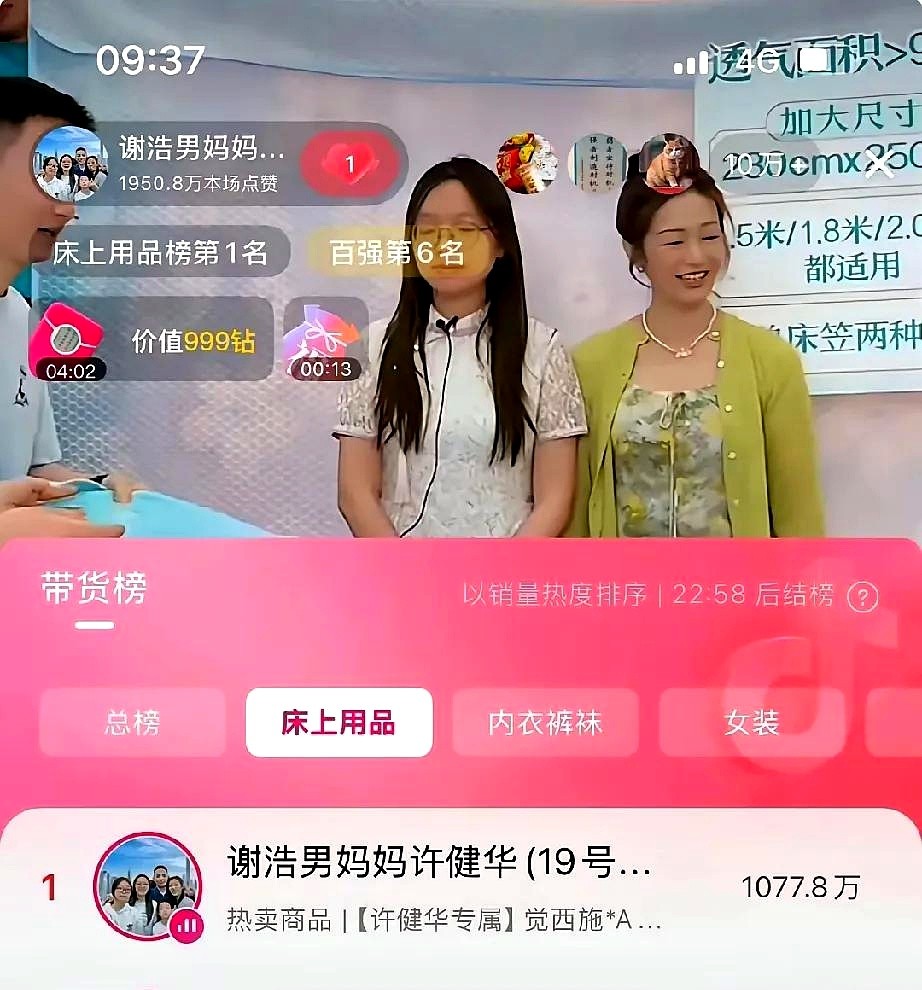The image size is (922, 990).
Task: Switch to the 总榜 tab
Action: click(x=132, y=723)
